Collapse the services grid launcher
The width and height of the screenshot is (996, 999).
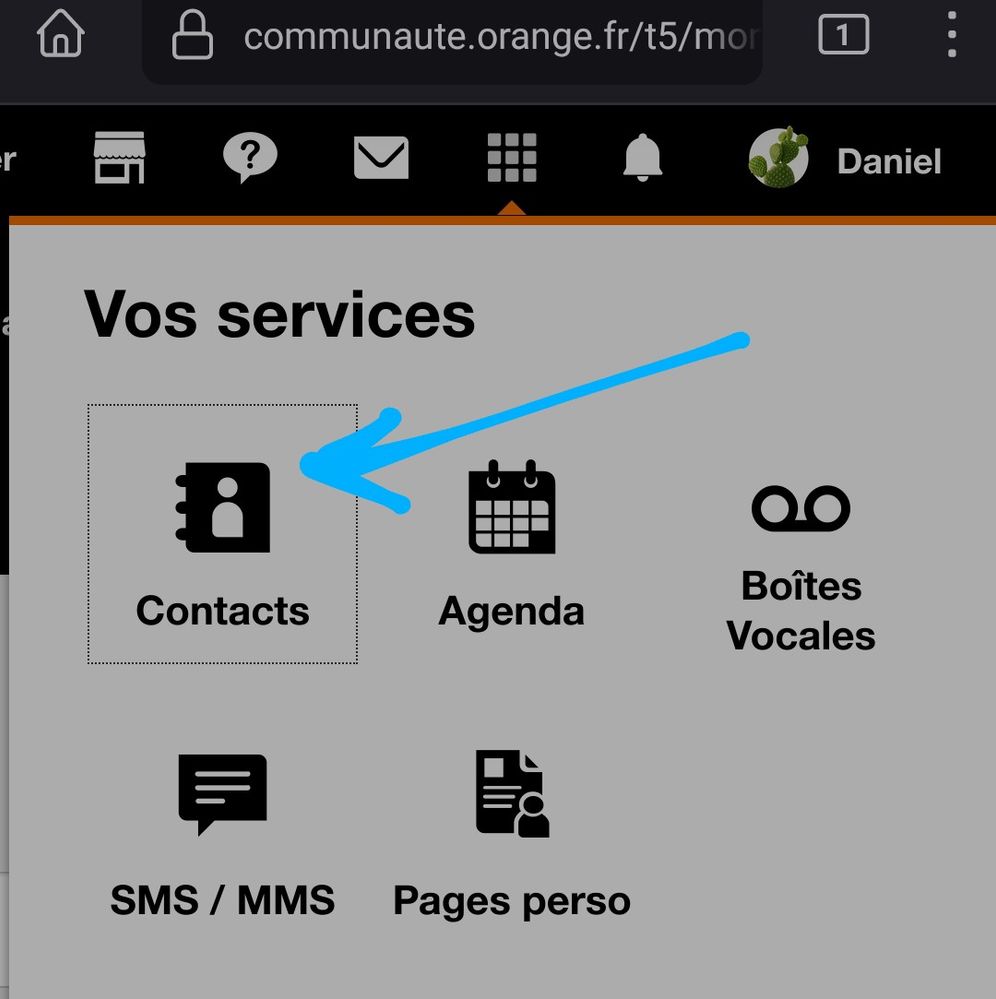[x=512, y=158]
